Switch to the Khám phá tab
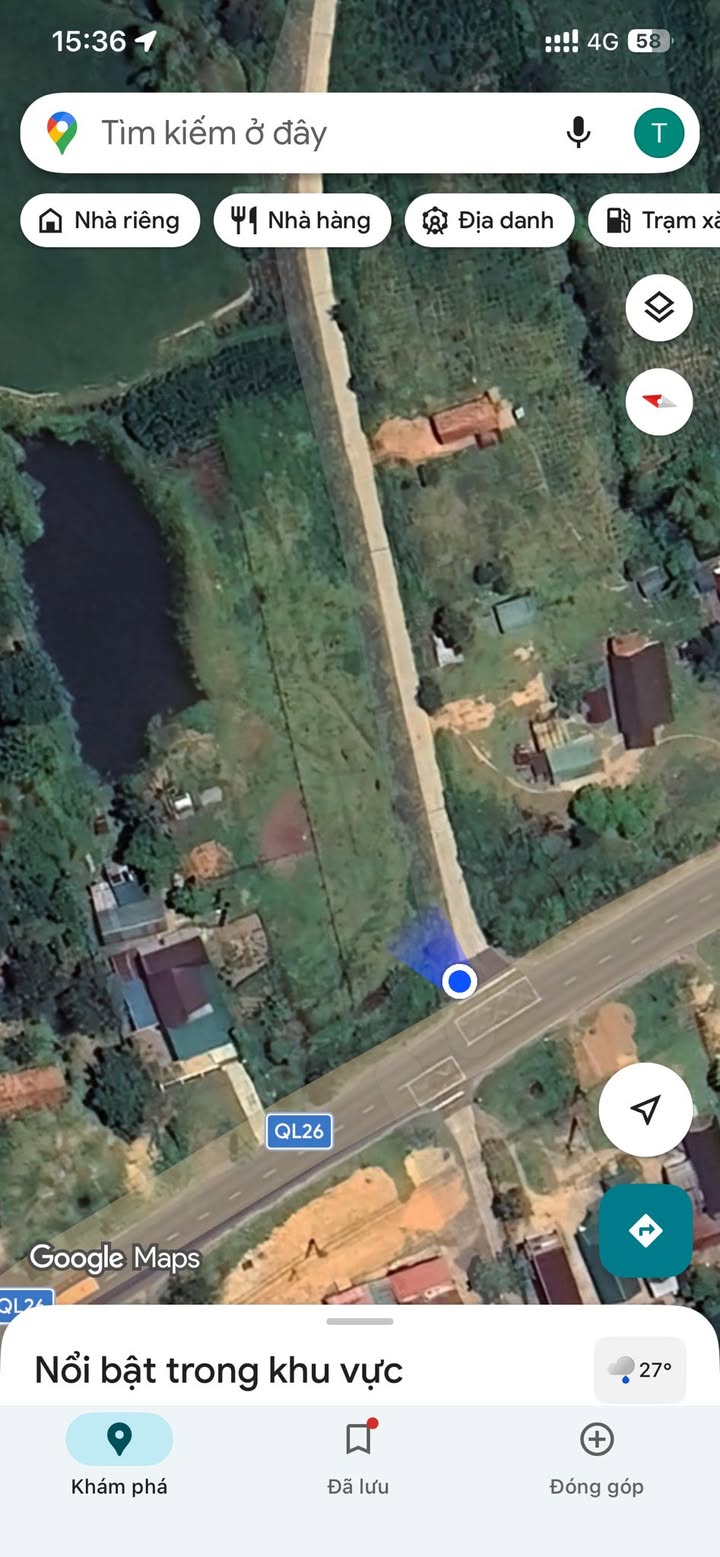Screen dimensions: 720x1557 point(119,1455)
